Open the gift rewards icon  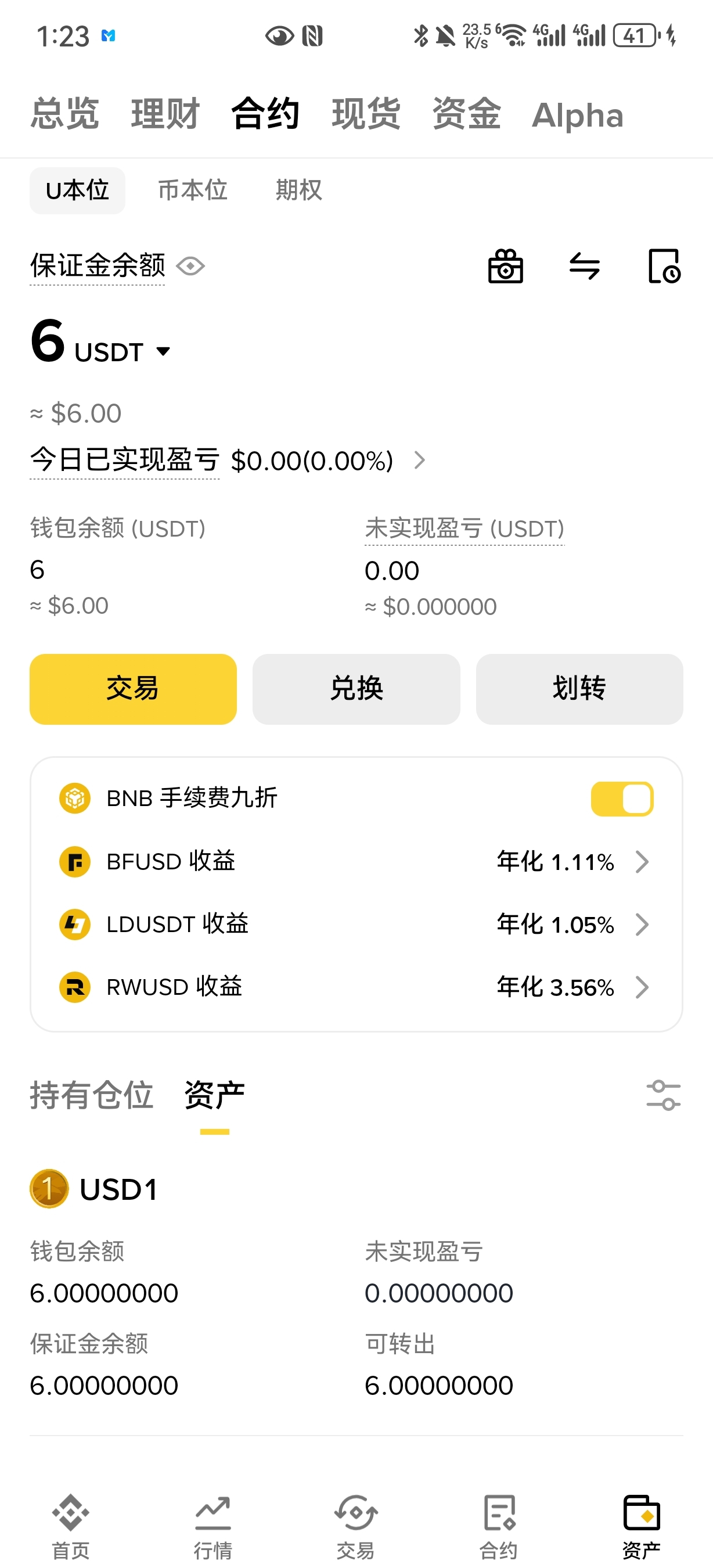tap(506, 266)
